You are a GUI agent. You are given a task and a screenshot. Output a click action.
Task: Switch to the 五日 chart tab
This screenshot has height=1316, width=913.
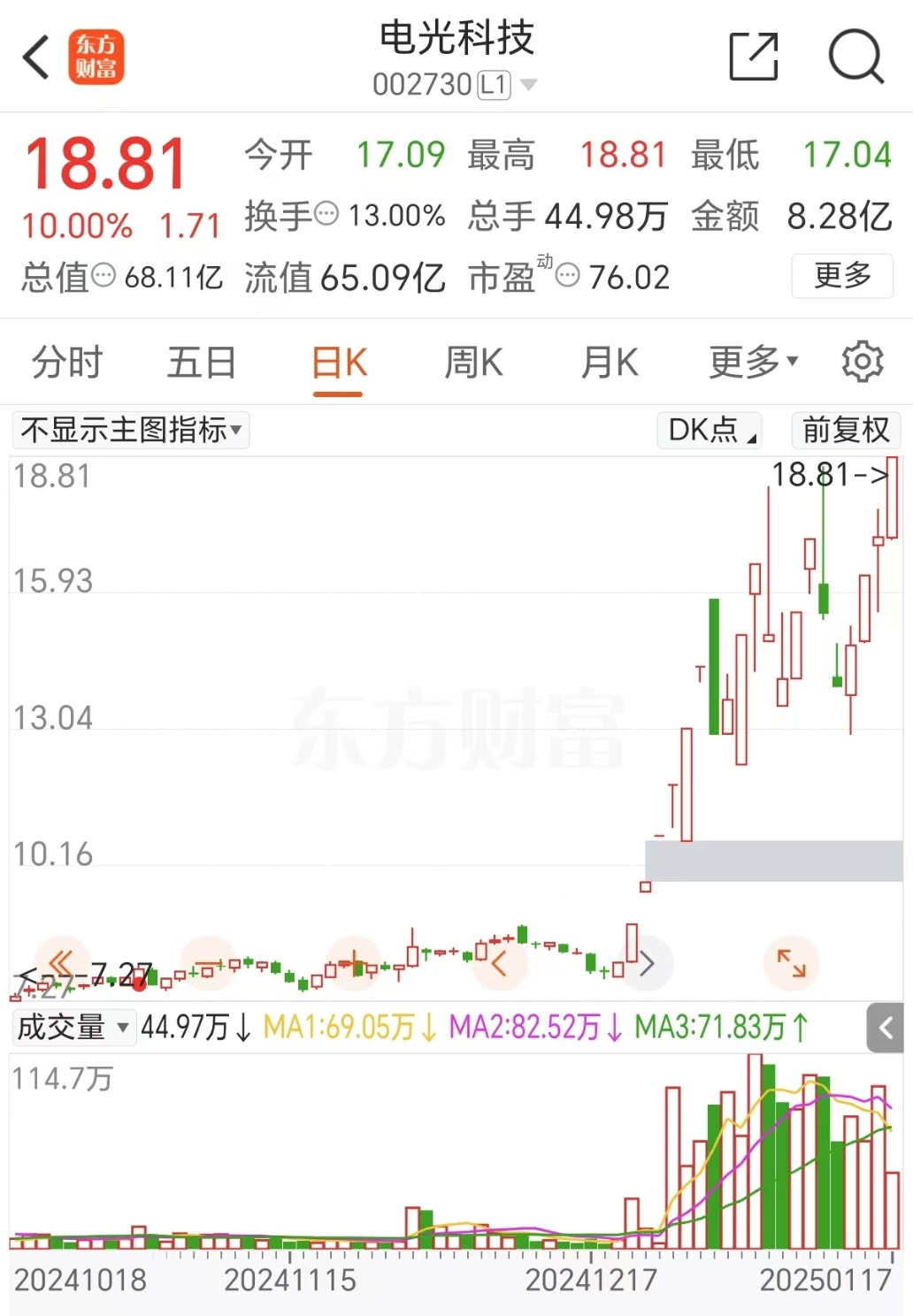coord(202,363)
